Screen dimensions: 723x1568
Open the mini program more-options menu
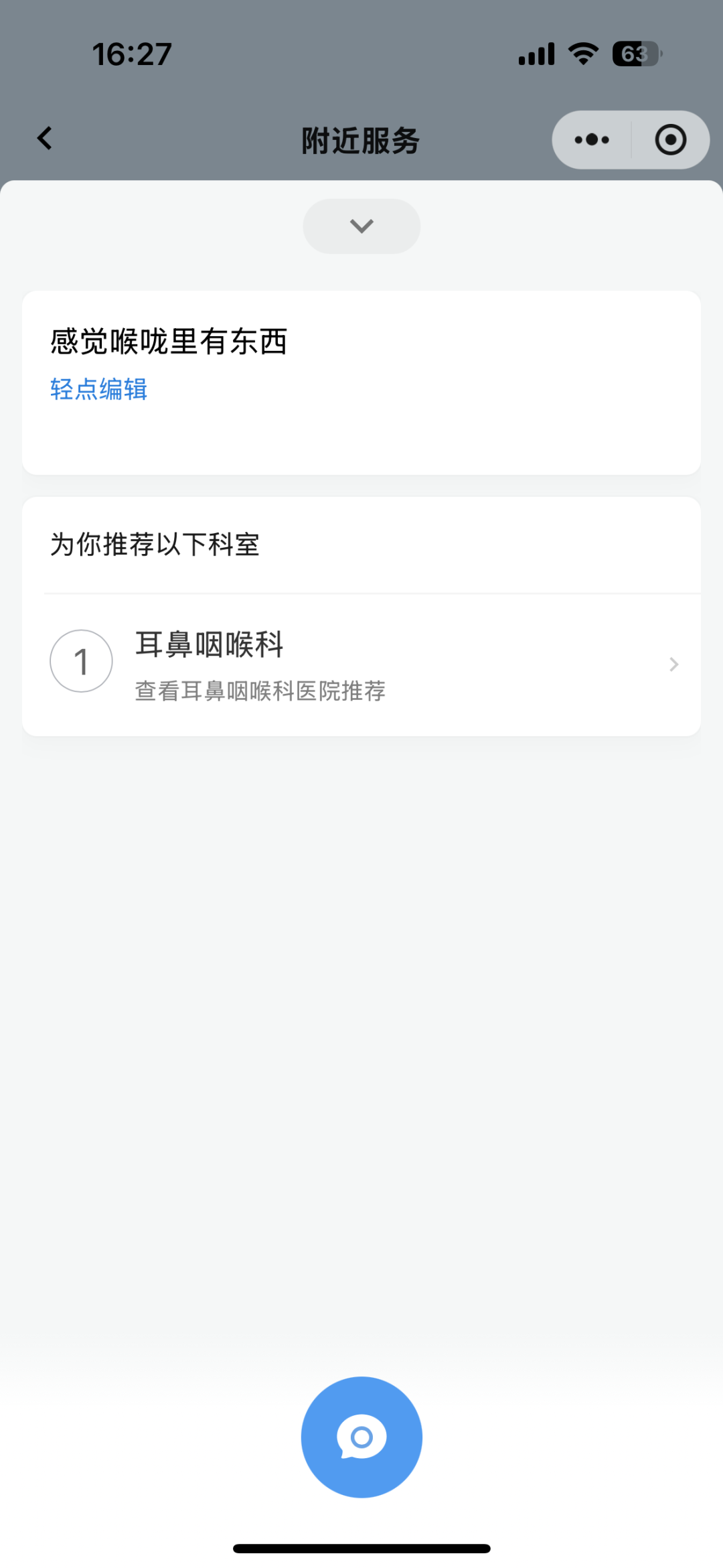(592, 140)
